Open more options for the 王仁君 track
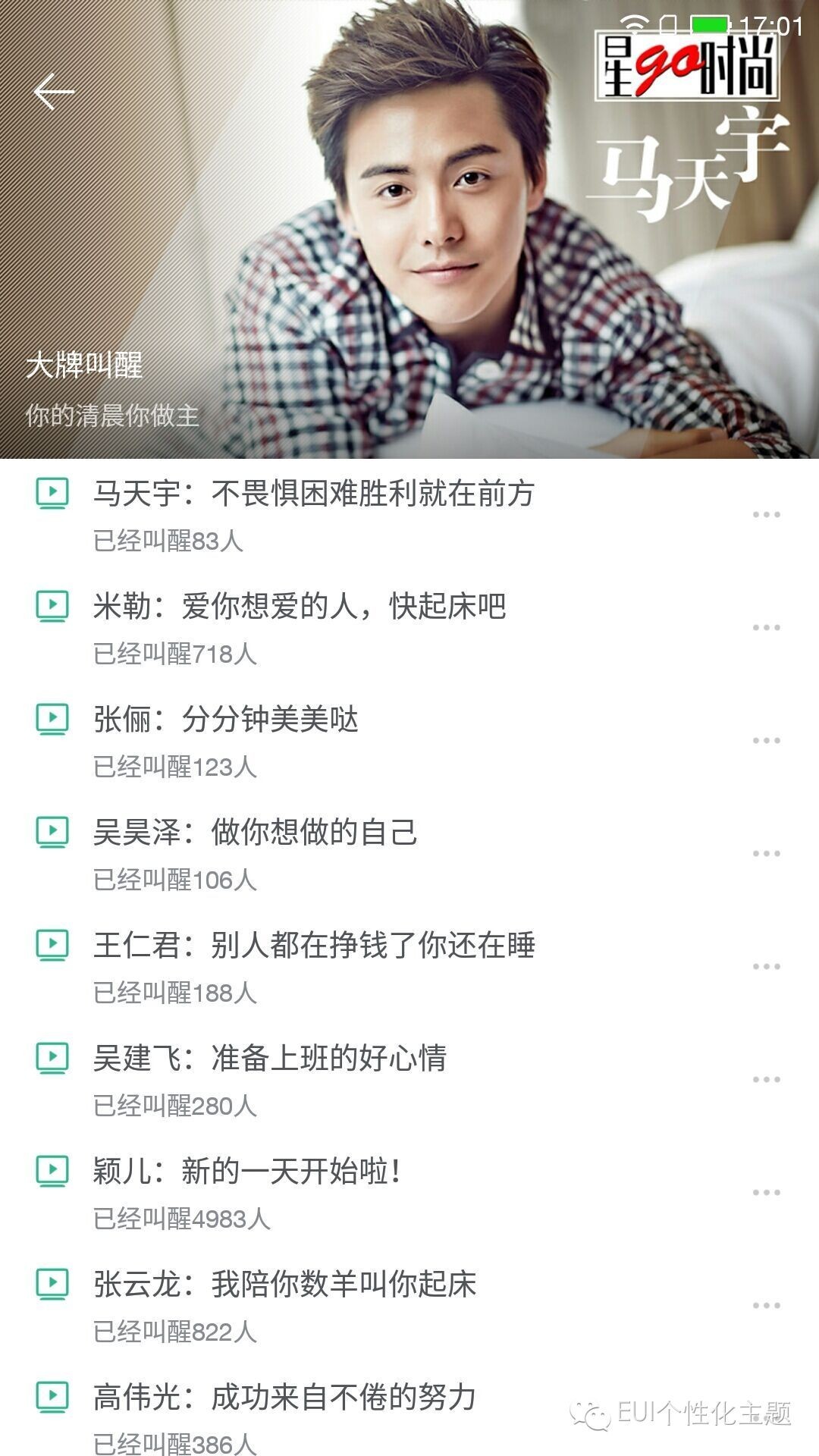The width and height of the screenshot is (819, 1456). pyautogui.click(x=766, y=967)
